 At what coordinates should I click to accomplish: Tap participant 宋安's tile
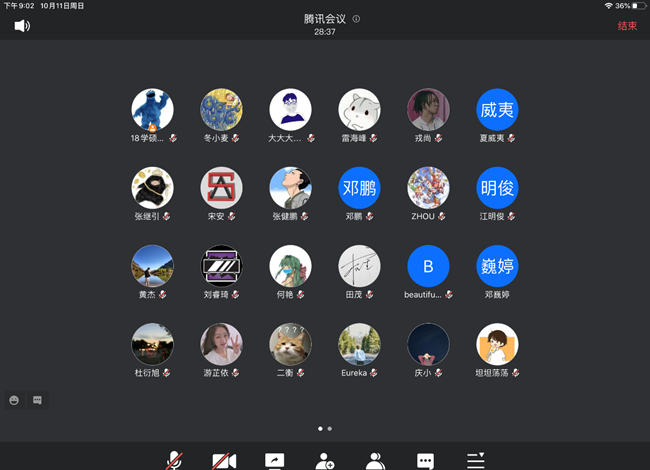click(x=221, y=188)
